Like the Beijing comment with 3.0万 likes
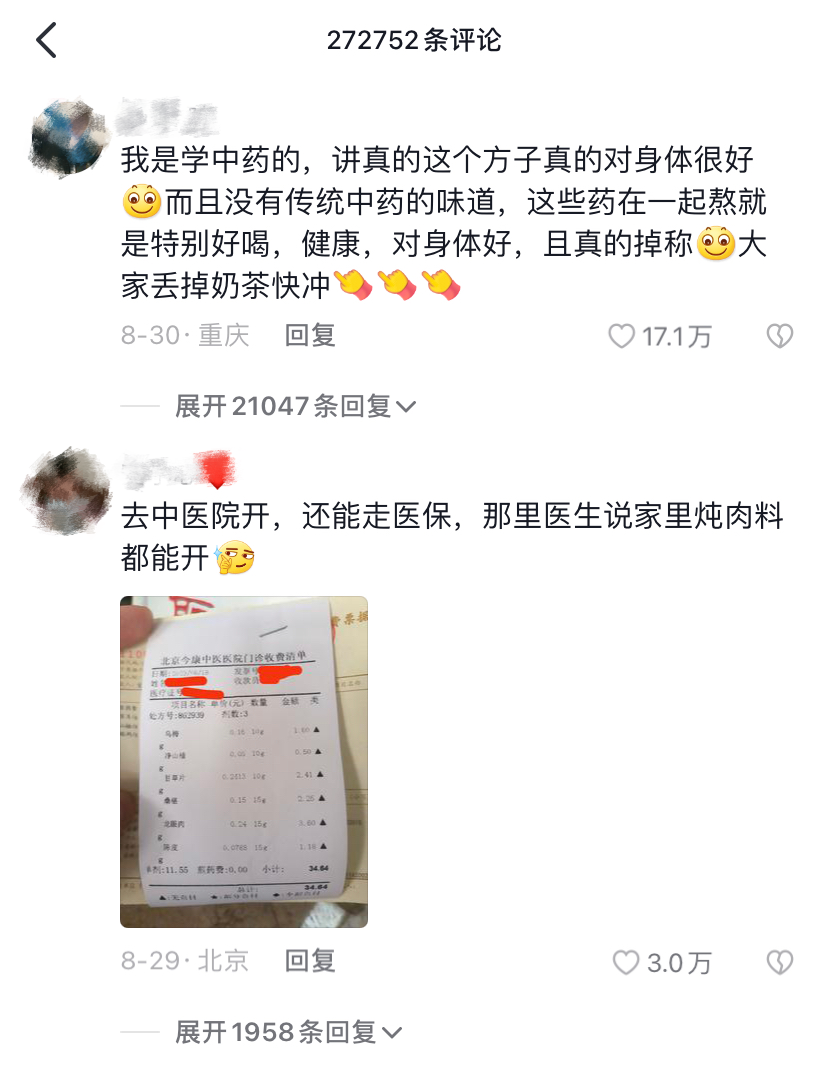The width and height of the screenshot is (828, 1069). pyautogui.click(x=626, y=962)
